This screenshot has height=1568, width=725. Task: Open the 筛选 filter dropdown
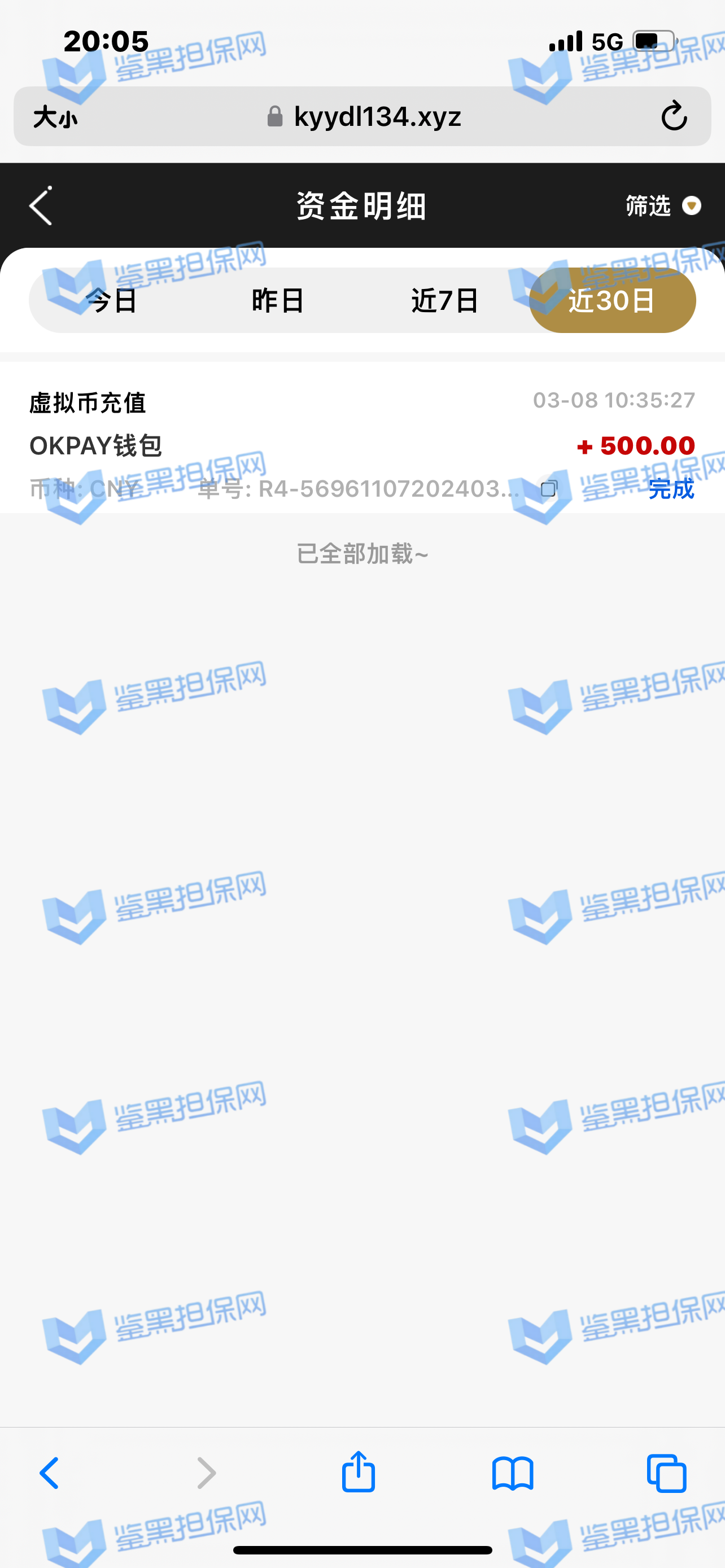[x=663, y=206]
